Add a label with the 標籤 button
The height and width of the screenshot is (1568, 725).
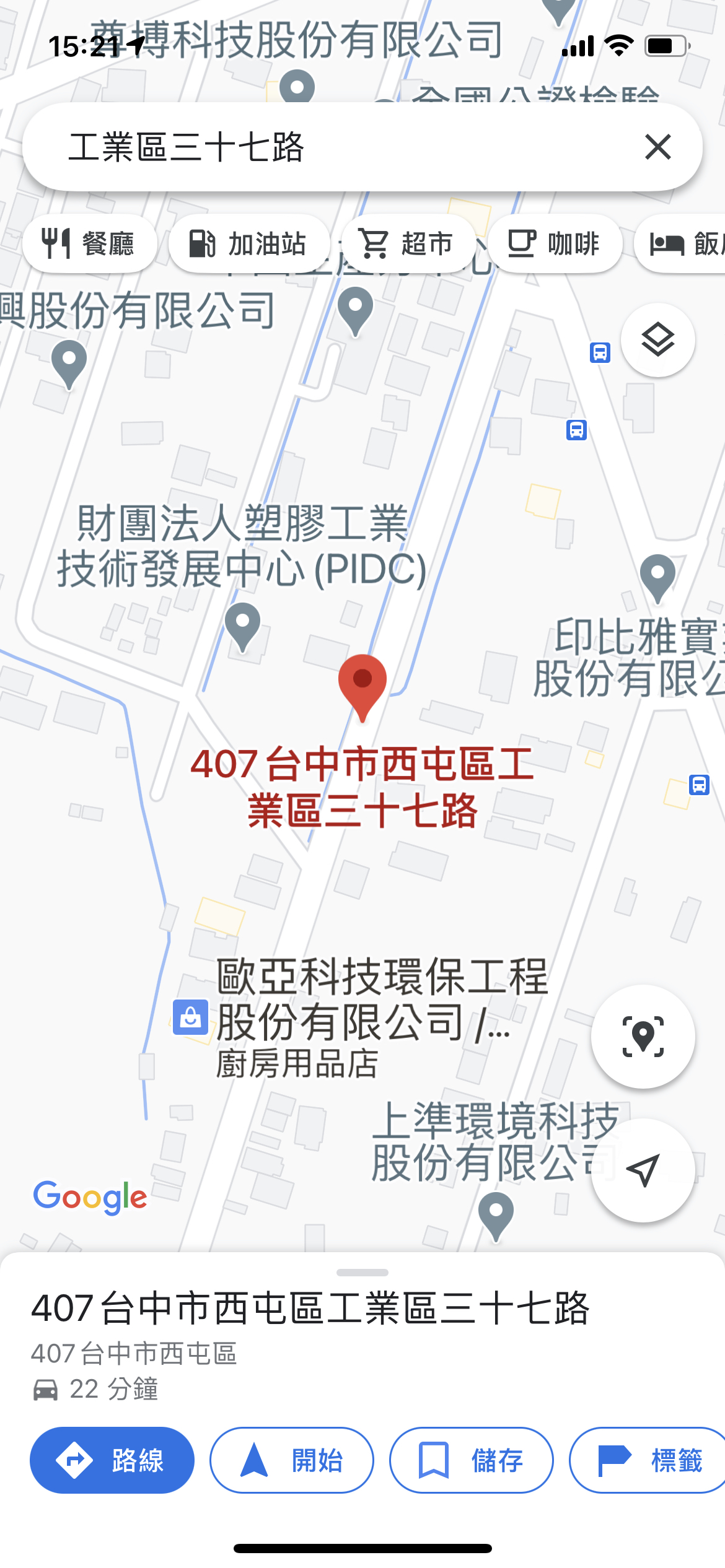648,1460
